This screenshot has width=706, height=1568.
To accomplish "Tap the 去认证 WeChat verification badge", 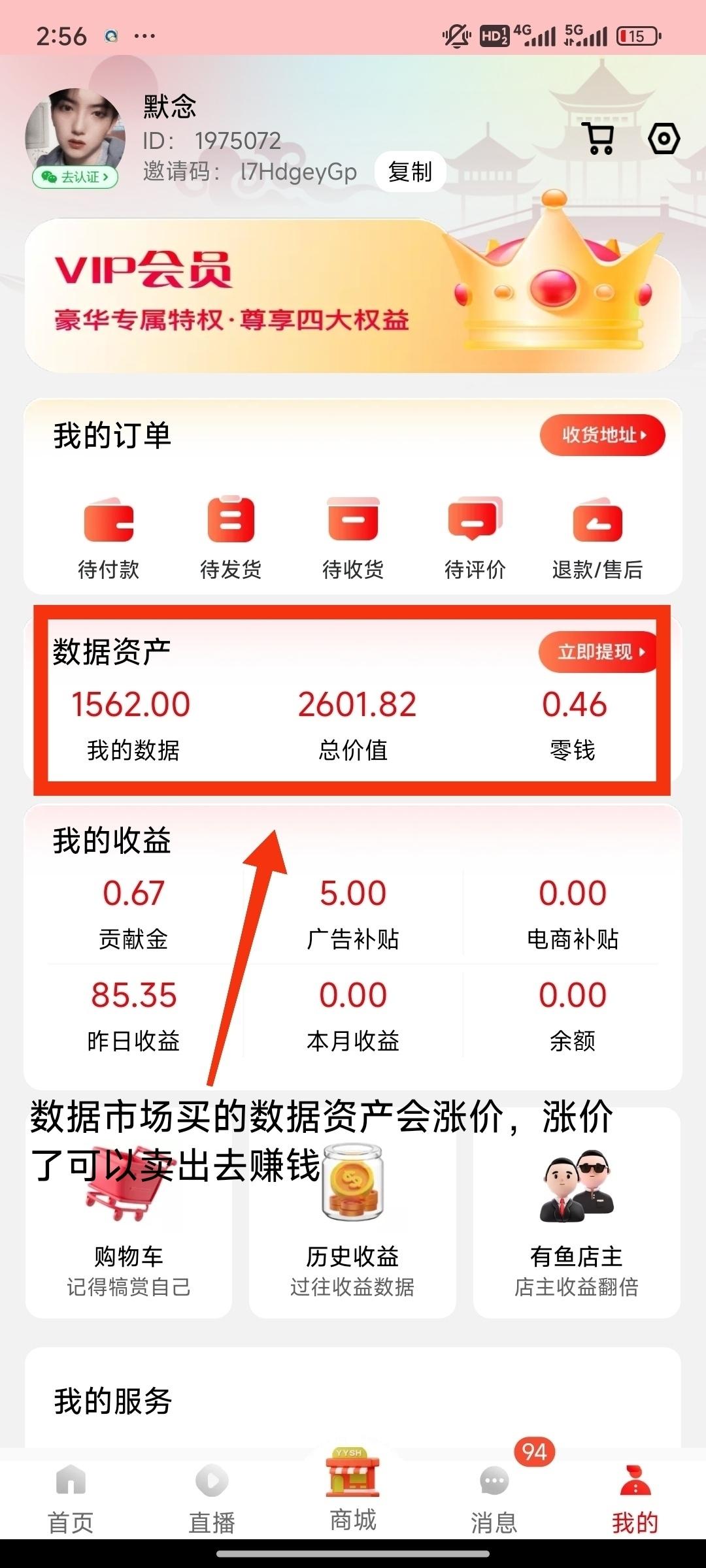I will [x=75, y=177].
